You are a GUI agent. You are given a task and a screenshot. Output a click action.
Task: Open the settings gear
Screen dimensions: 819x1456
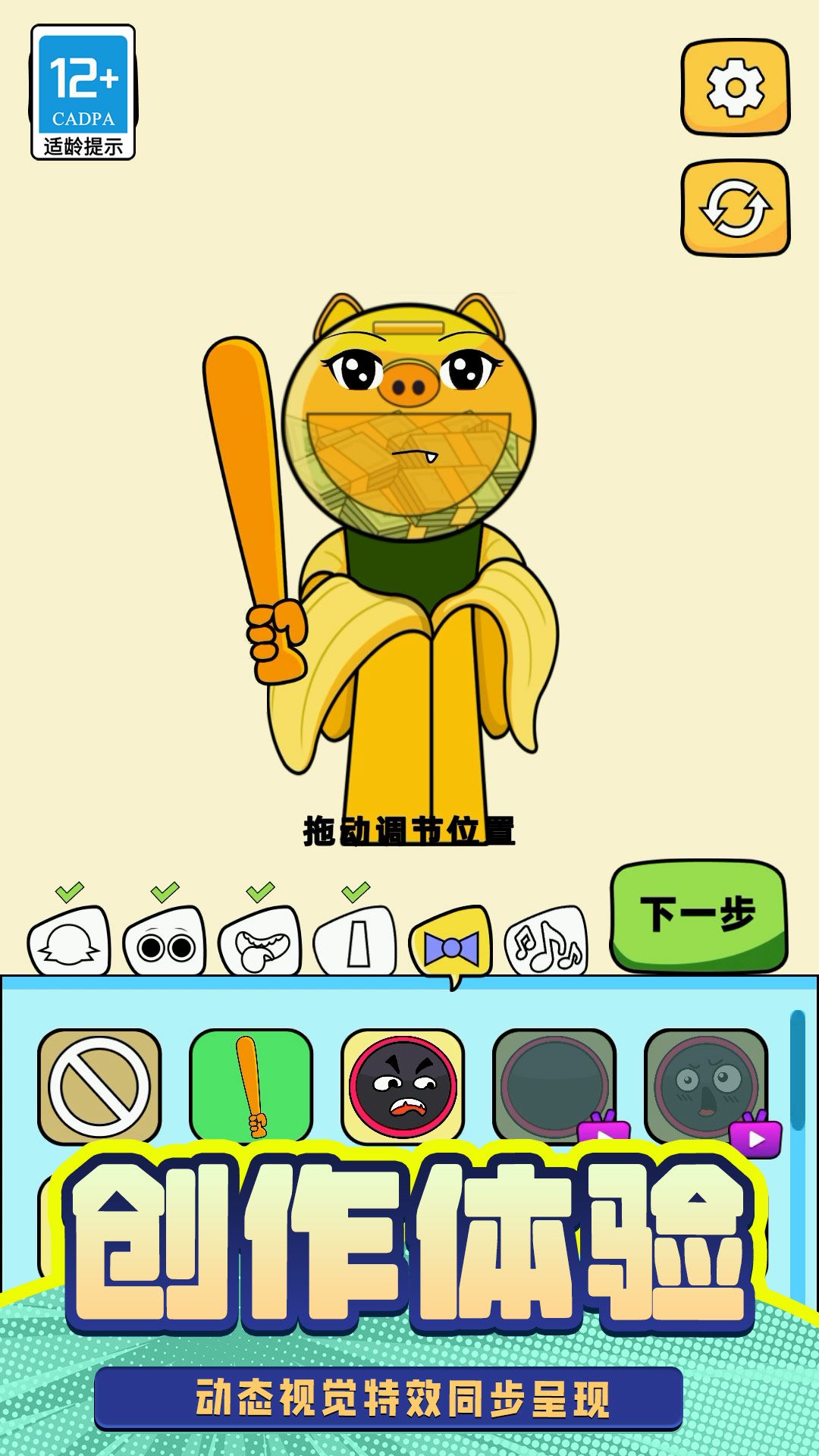(735, 88)
